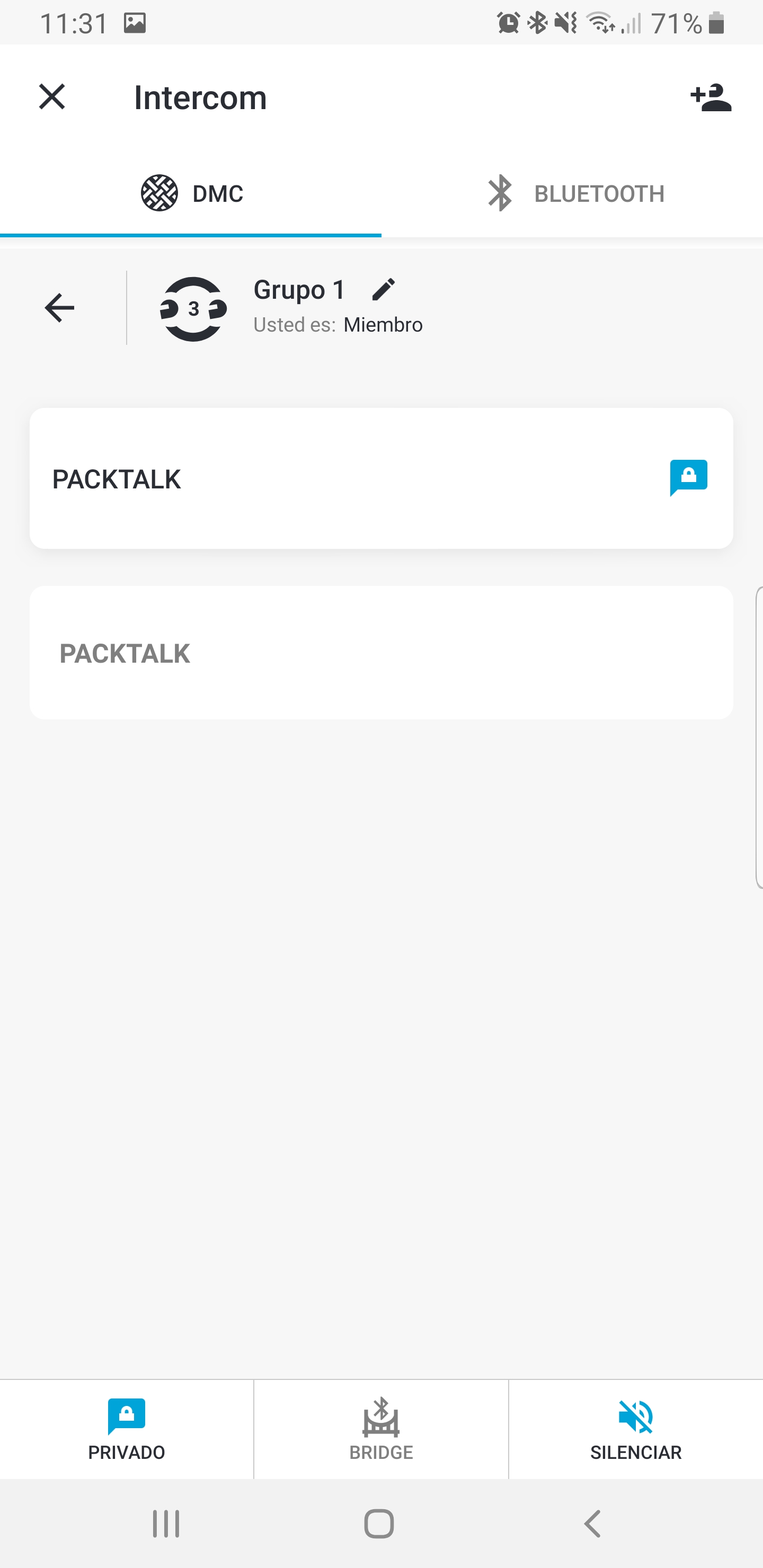
Task: Mute the intercom with Silenciar
Action: [635, 1430]
